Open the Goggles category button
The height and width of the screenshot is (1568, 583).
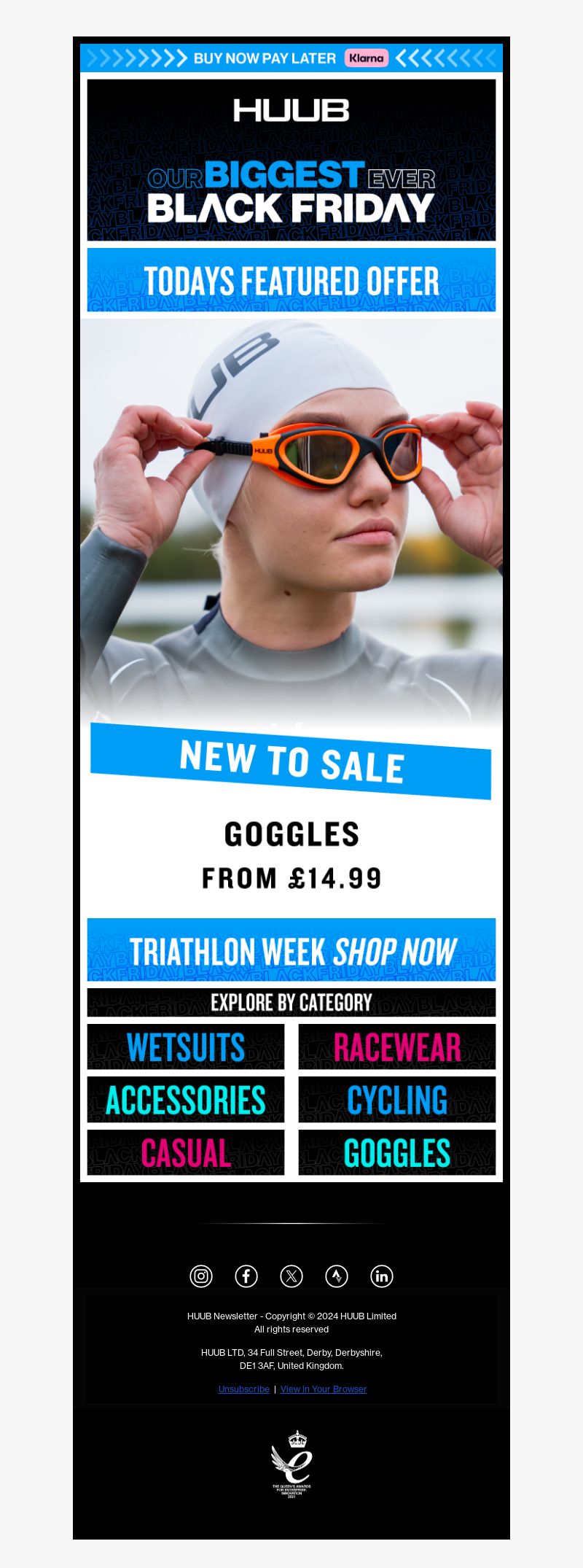[397, 1152]
